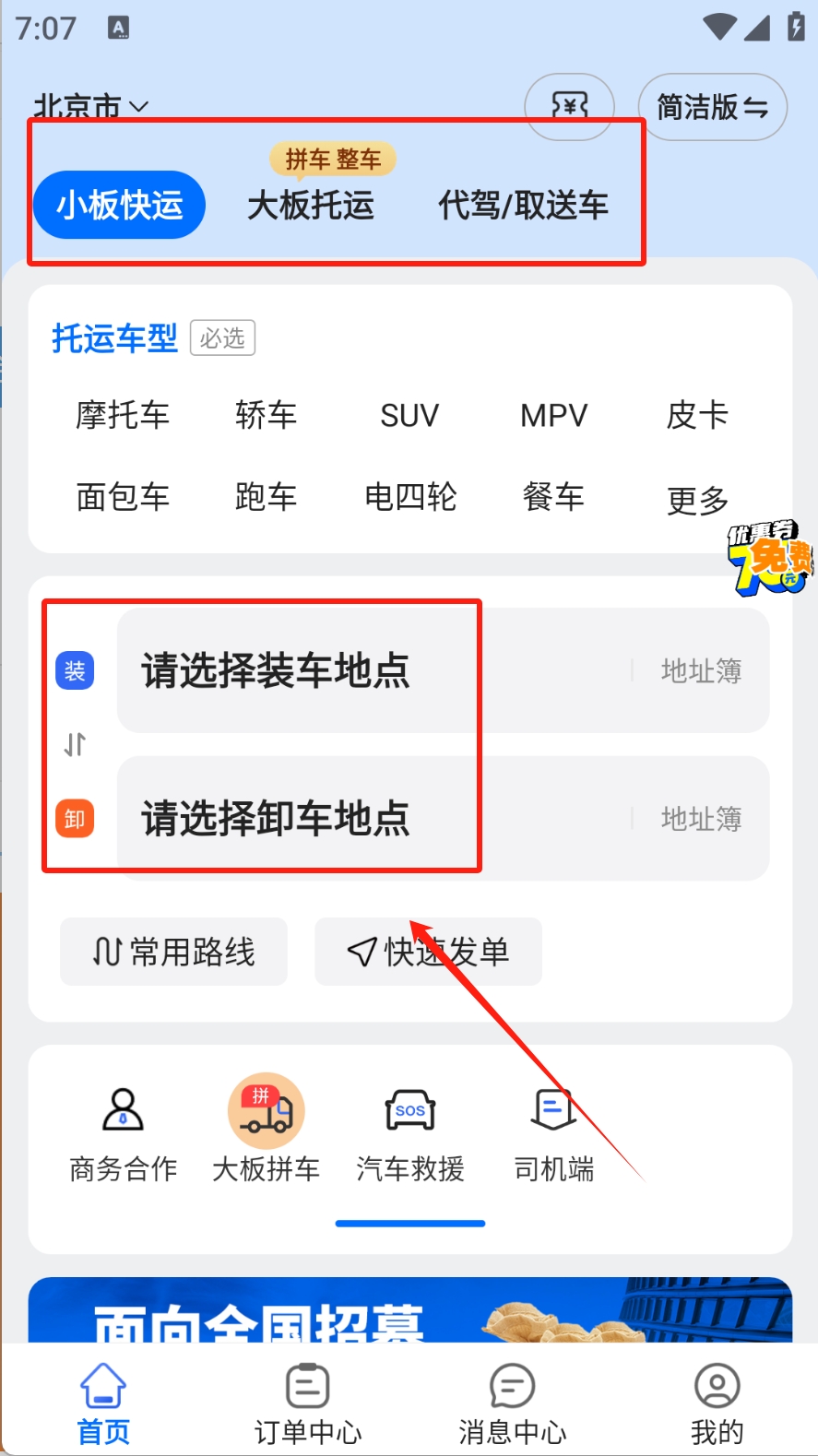Pick the SUV vehicle type
Viewport: 818px width, 1456px height.
pos(409,415)
